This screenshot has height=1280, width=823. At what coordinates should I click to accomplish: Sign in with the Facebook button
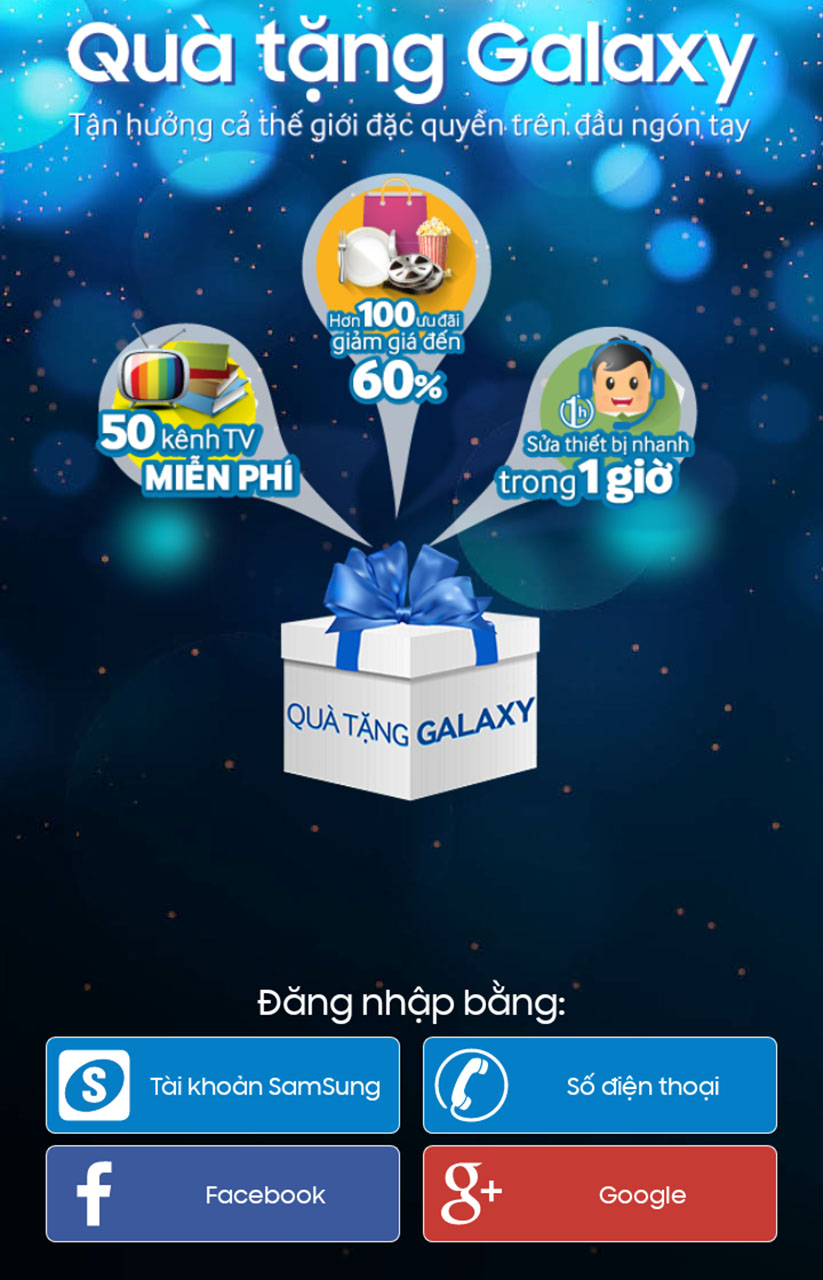click(x=222, y=1194)
